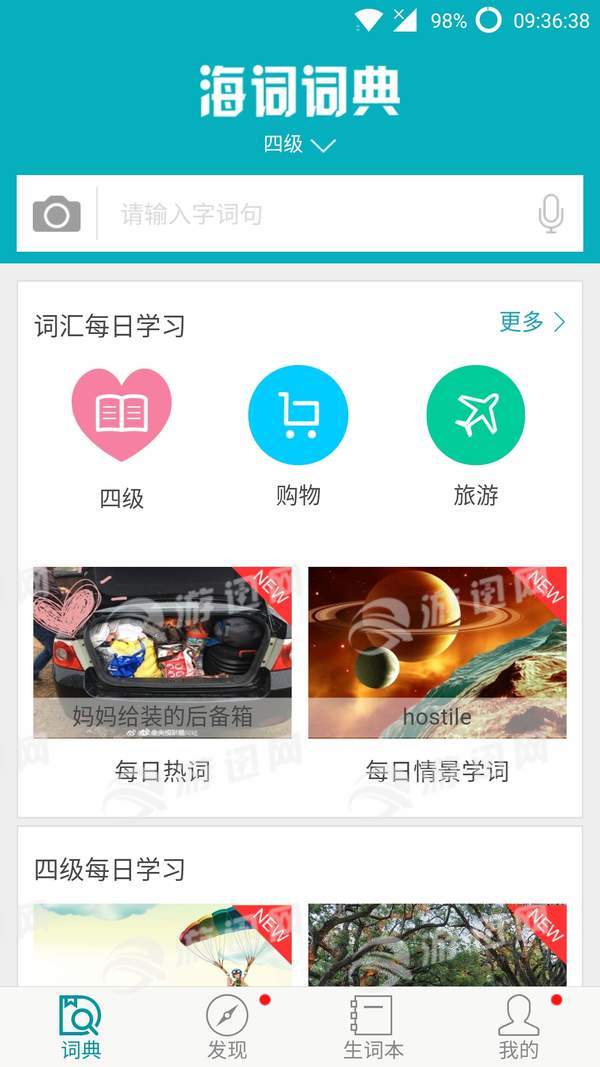This screenshot has width=600, height=1067.
Task: Tap the microphone for voice input
Action: coord(550,214)
